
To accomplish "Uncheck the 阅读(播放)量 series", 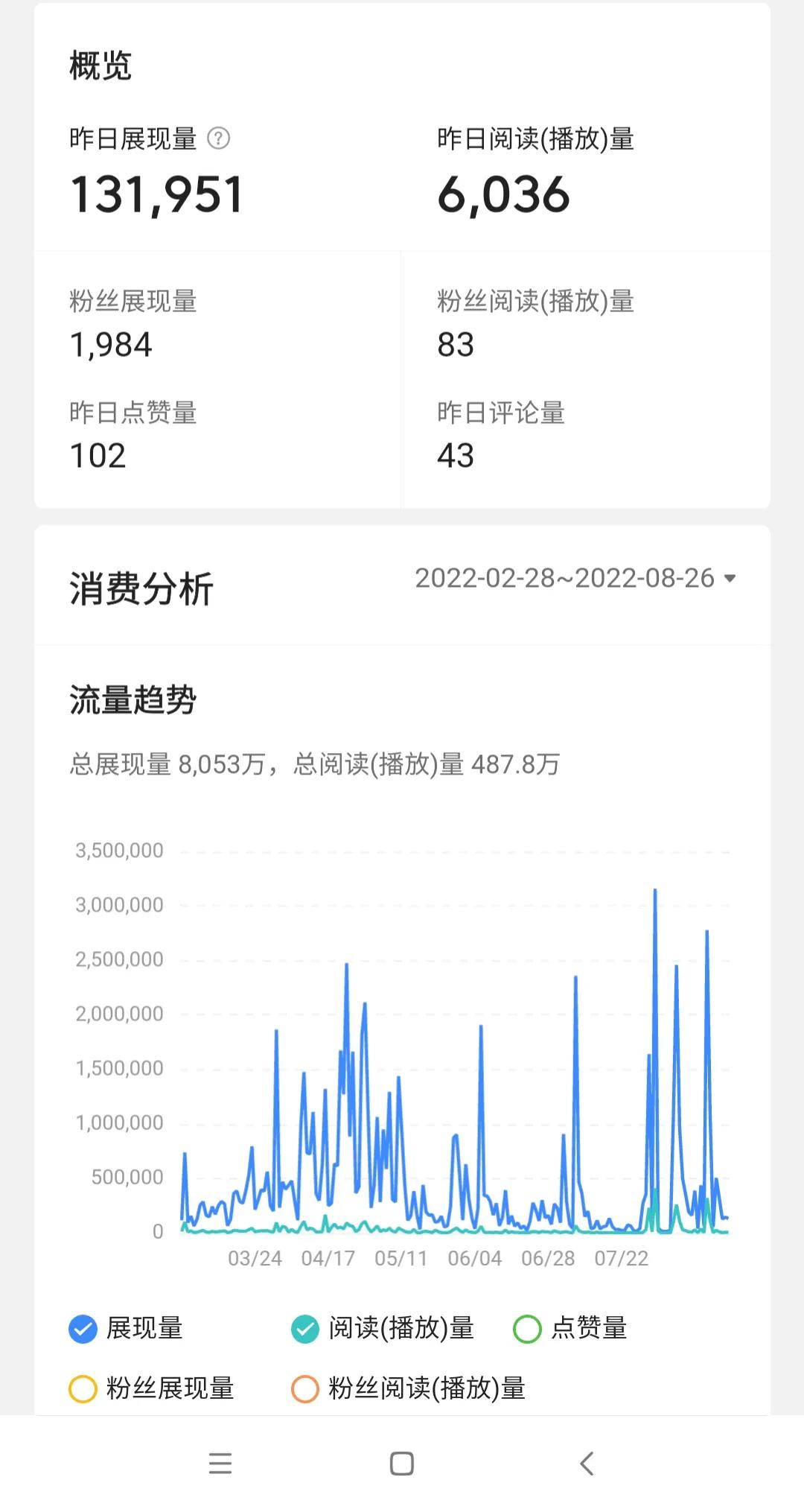I will coord(305,1328).
